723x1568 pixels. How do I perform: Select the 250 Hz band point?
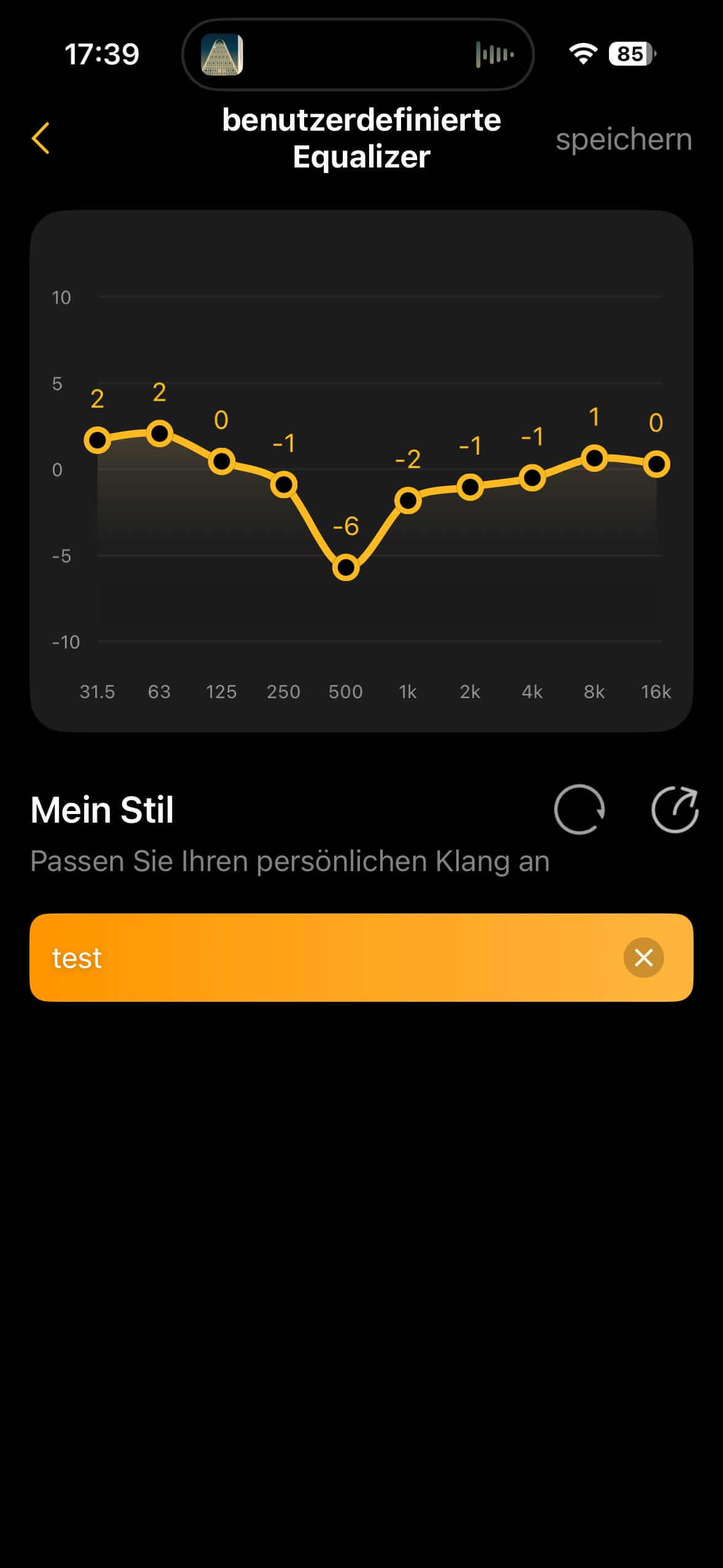click(284, 485)
